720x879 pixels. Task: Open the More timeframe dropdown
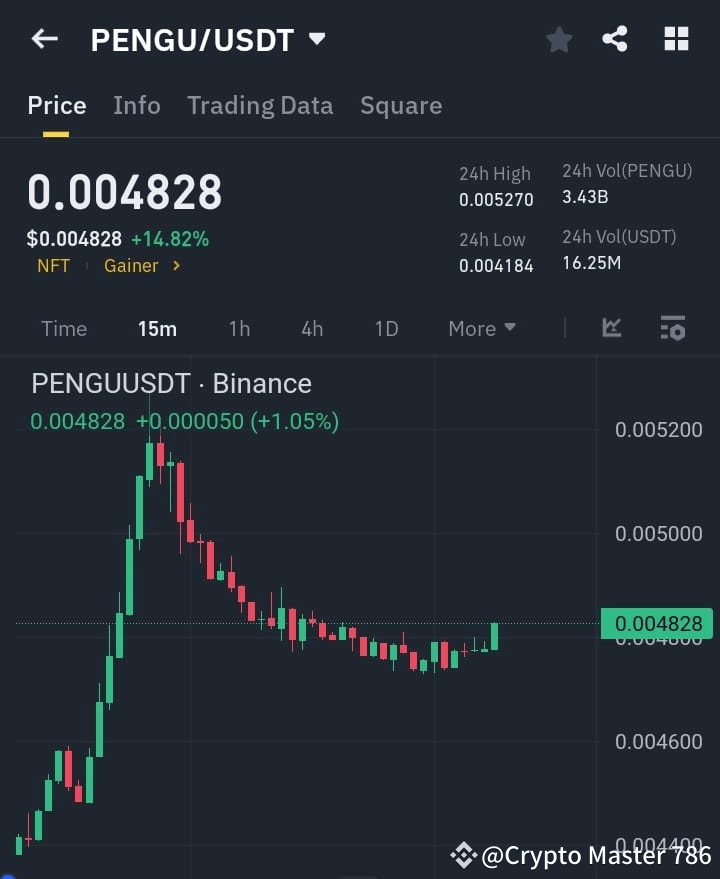(x=481, y=328)
